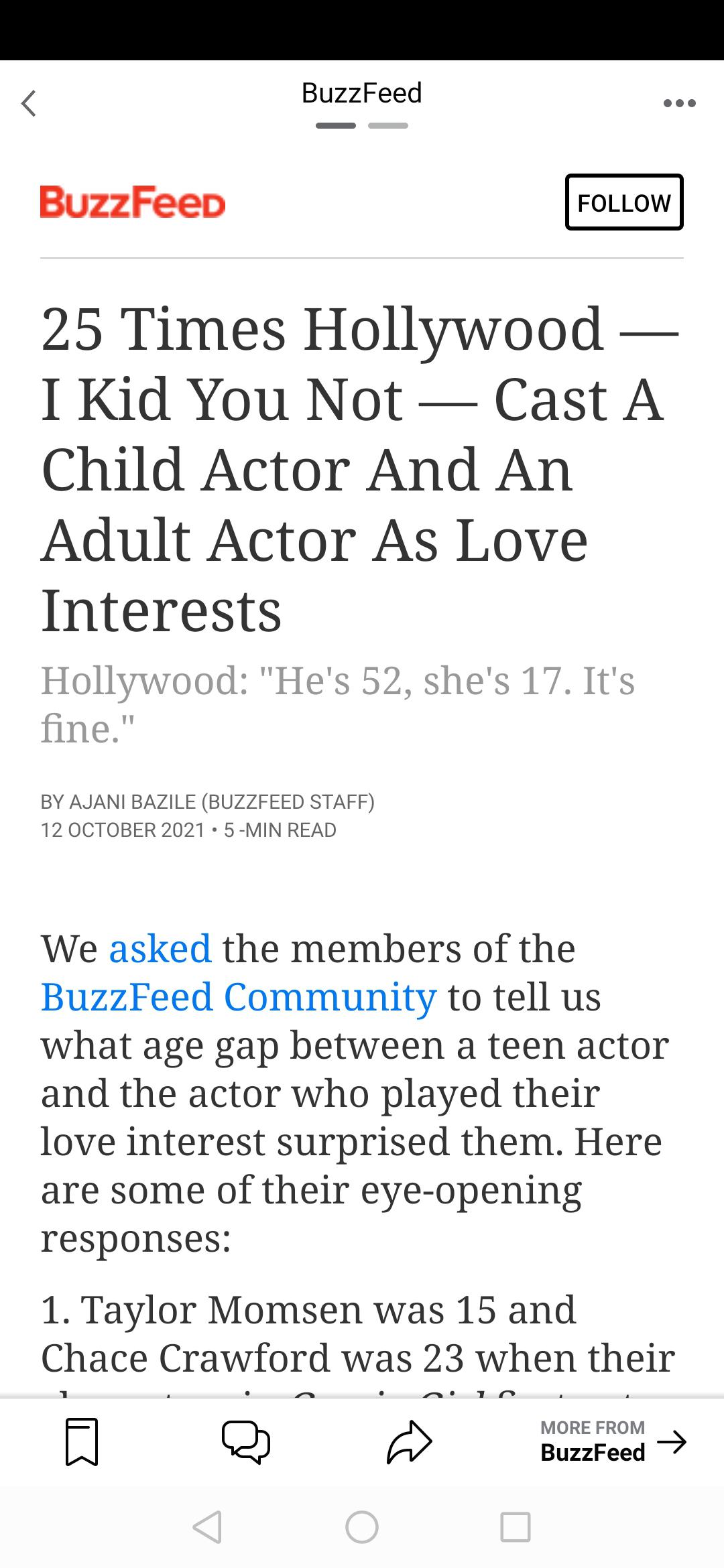Screen dimensions: 724x1568
Task: Open the BuzzFeed Community link
Action: 239,997
